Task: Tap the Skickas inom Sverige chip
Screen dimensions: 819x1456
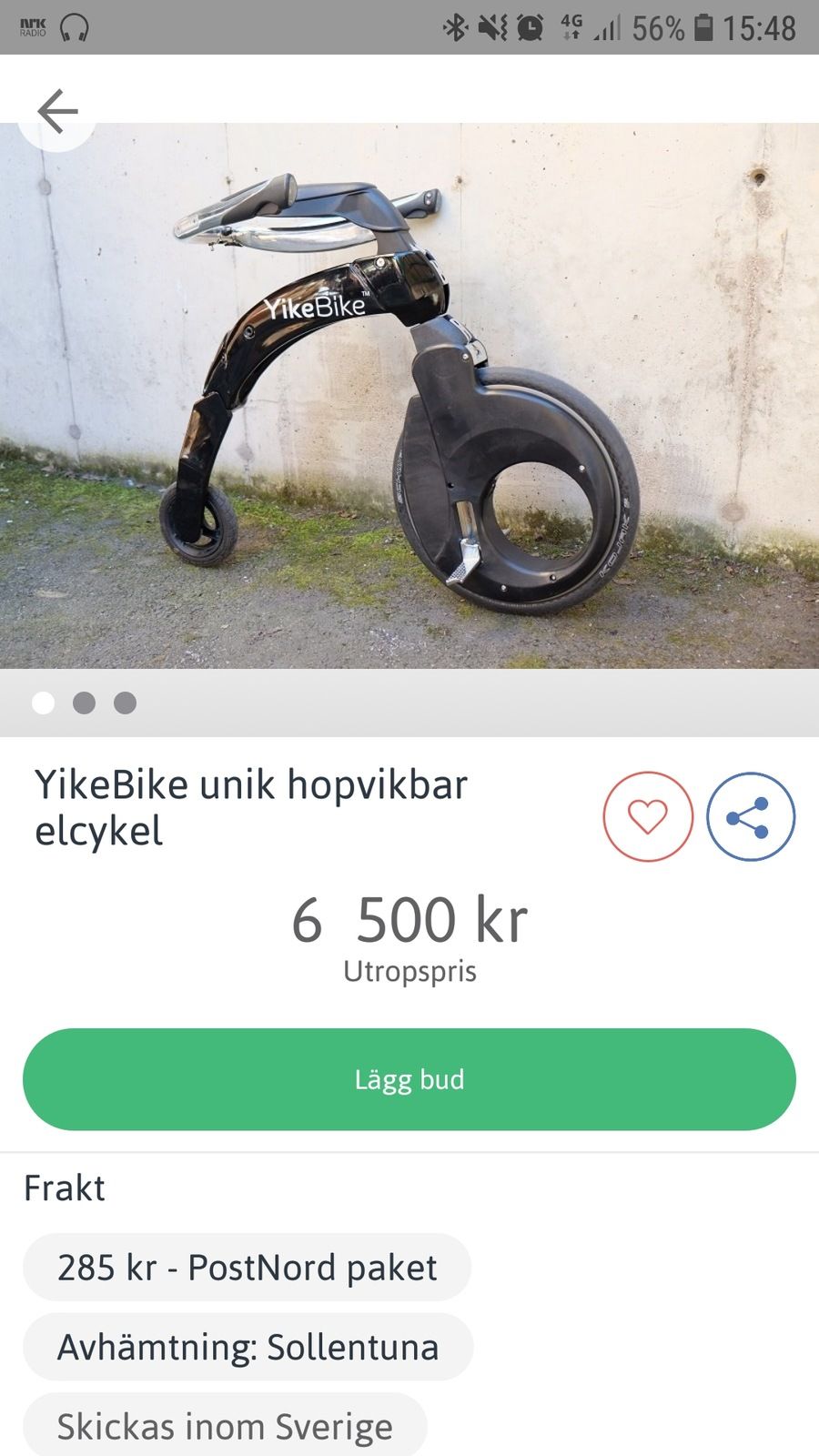Action: point(225,1426)
